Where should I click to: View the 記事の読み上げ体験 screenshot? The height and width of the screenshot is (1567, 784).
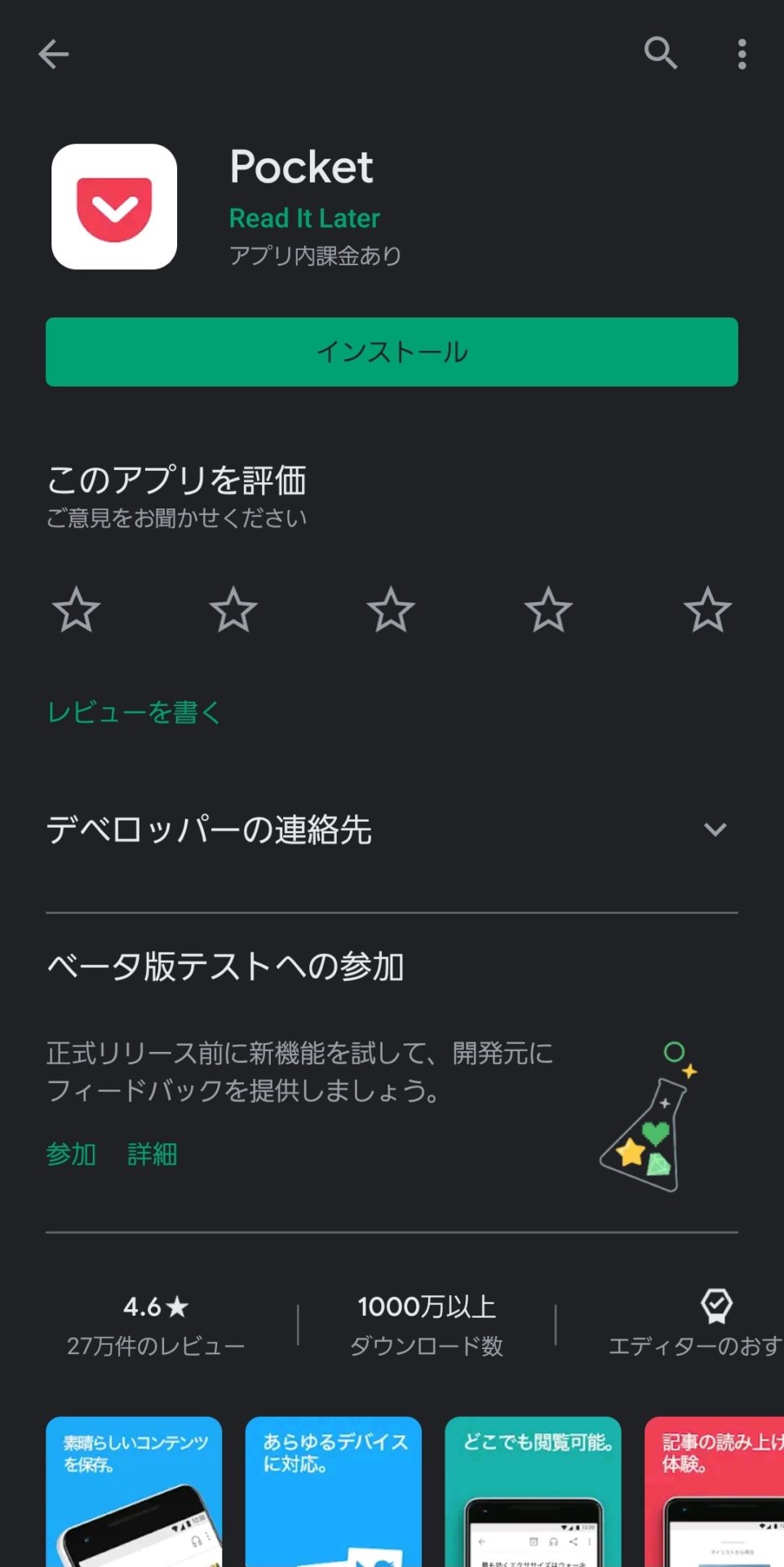[715, 1492]
